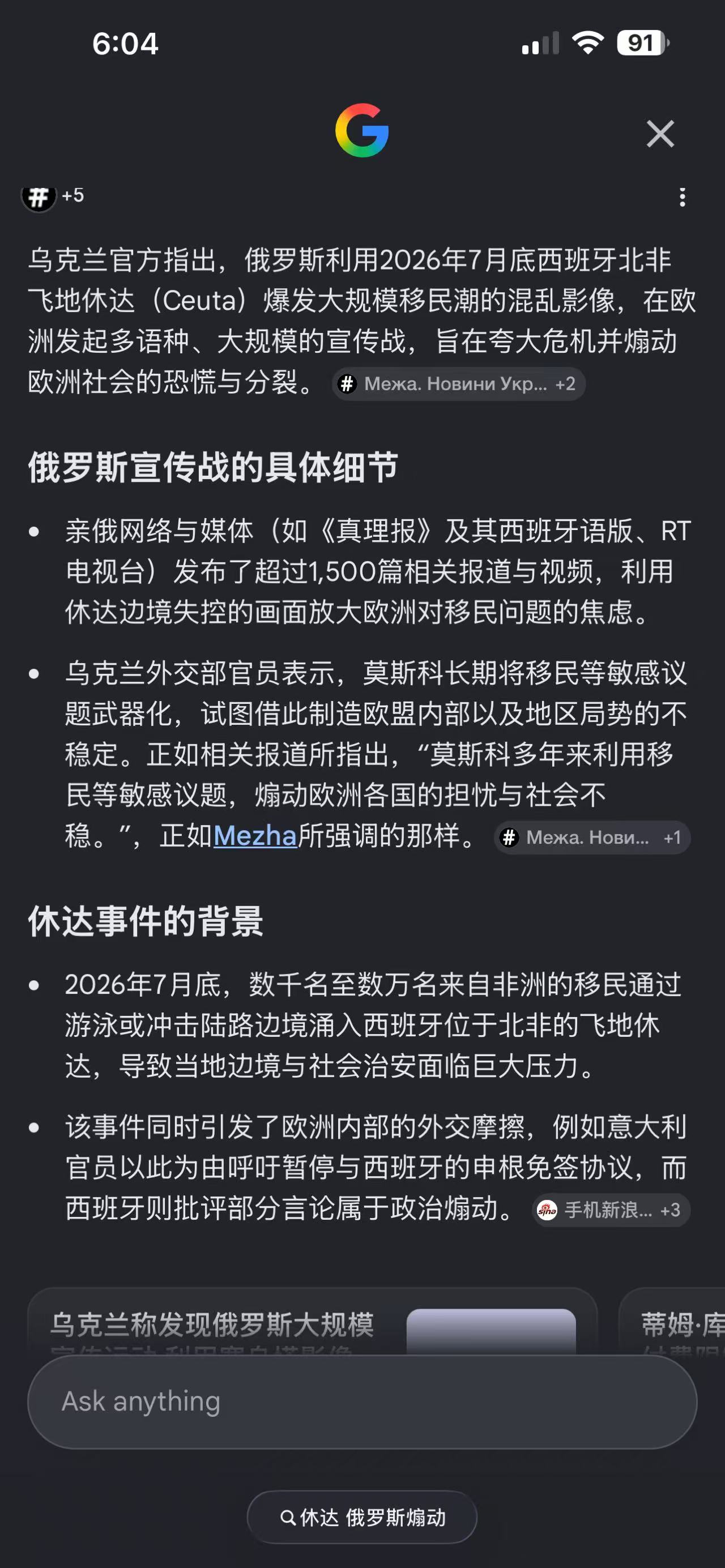Open the 乌克兰称发现俄罗斯大规模 article card

tap(312, 1322)
